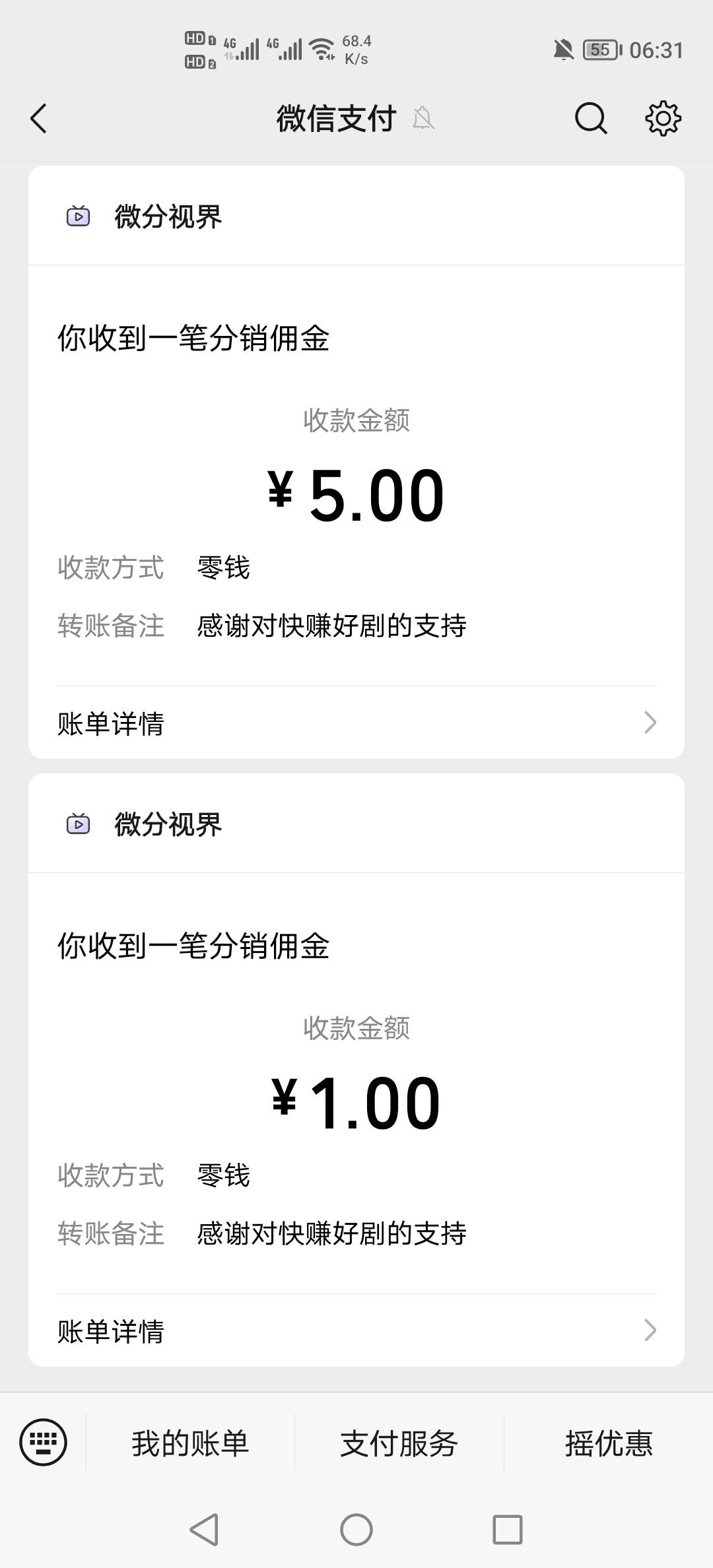This screenshot has height=1568, width=713.
Task: Go back from the 微信支付 chat
Action: tap(39, 119)
